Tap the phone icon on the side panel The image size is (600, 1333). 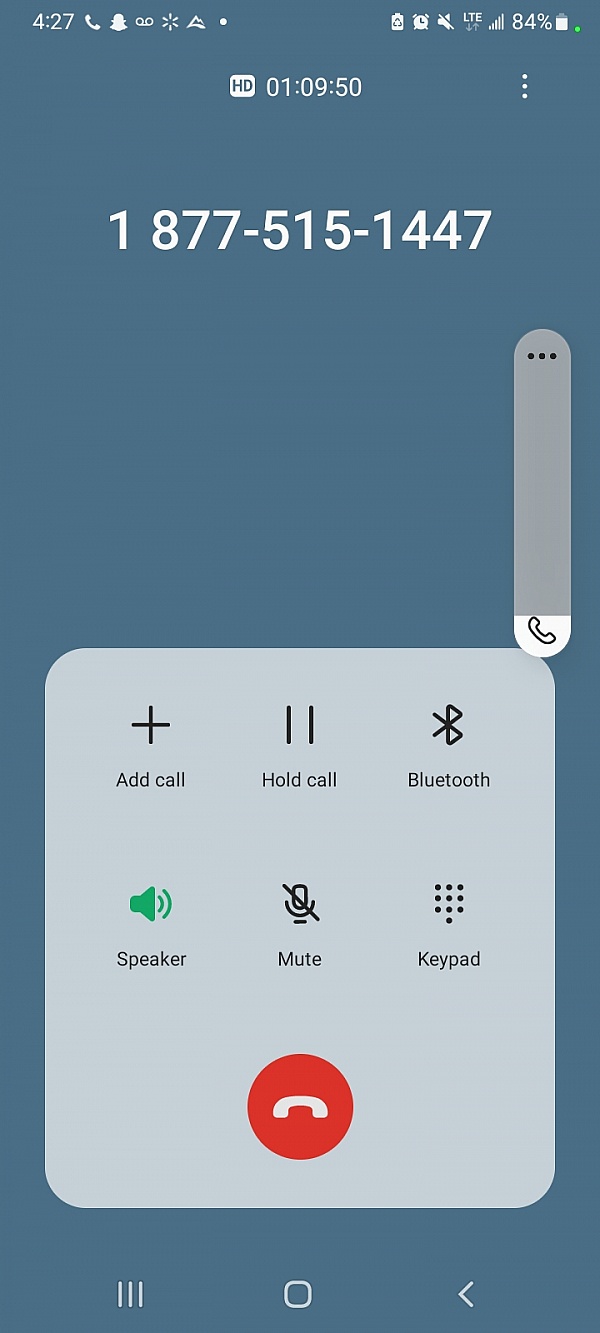coord(542,631)
